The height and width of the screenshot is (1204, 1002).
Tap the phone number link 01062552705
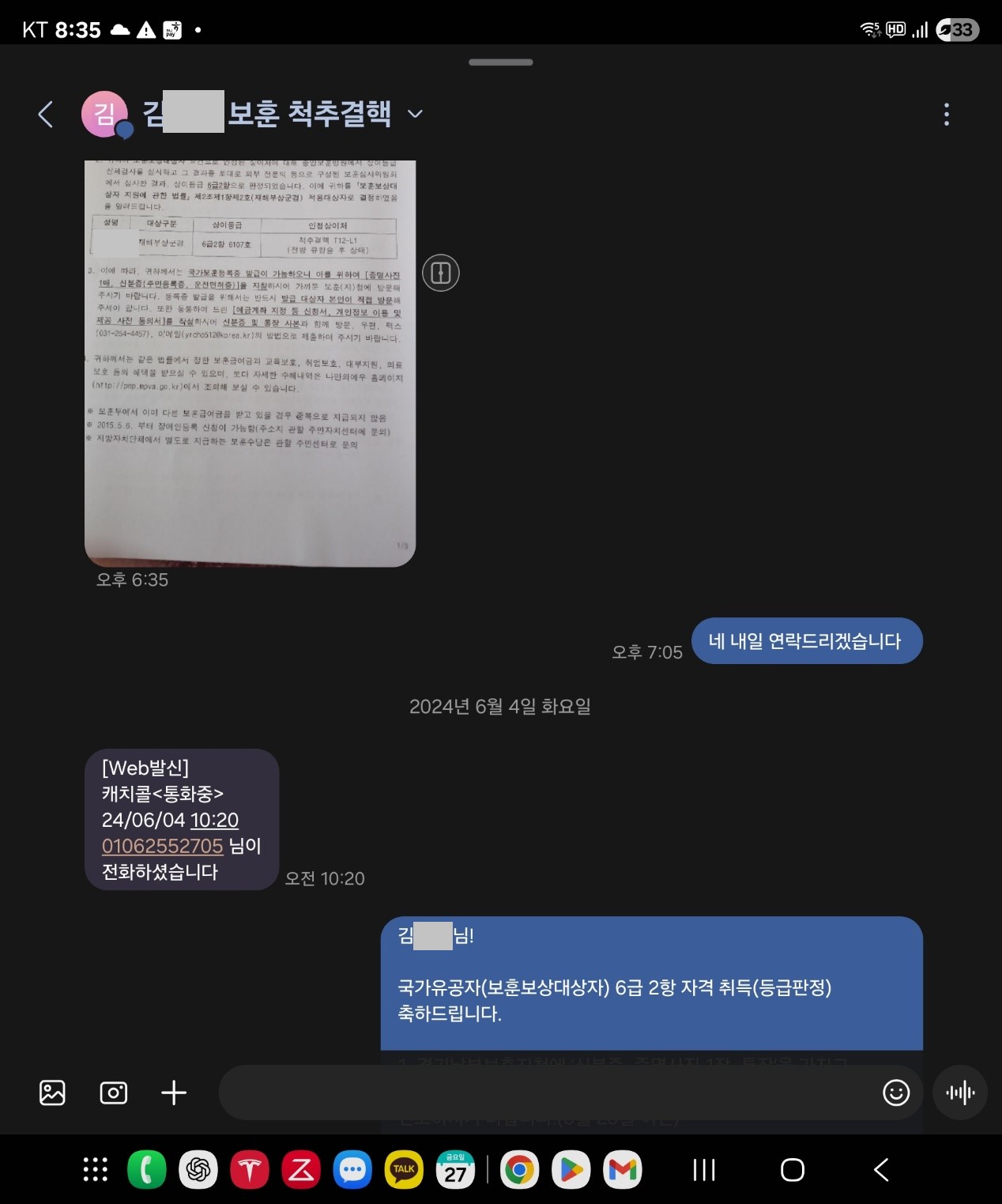(163, 846)
